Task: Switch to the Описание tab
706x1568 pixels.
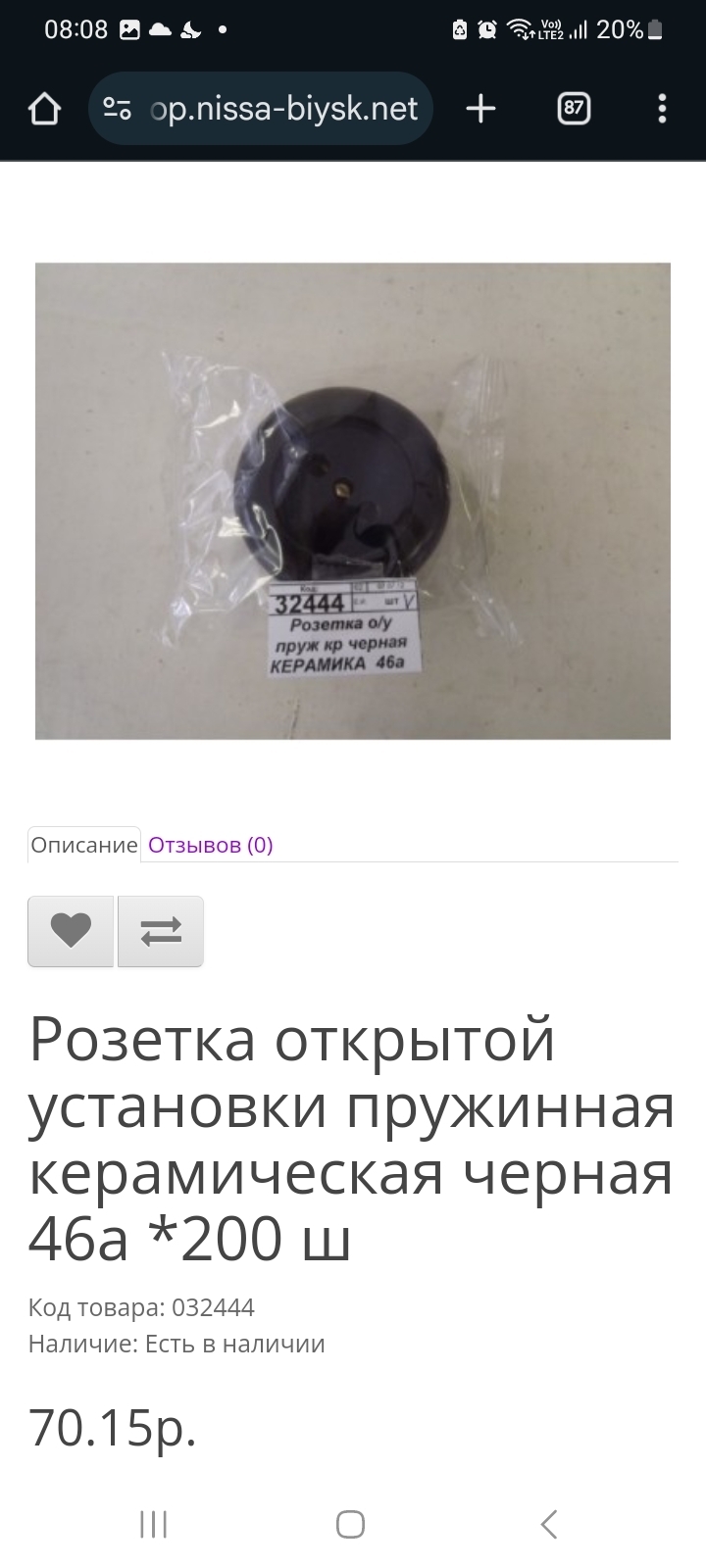Action: pyautogui.click(x=83, y=845)
